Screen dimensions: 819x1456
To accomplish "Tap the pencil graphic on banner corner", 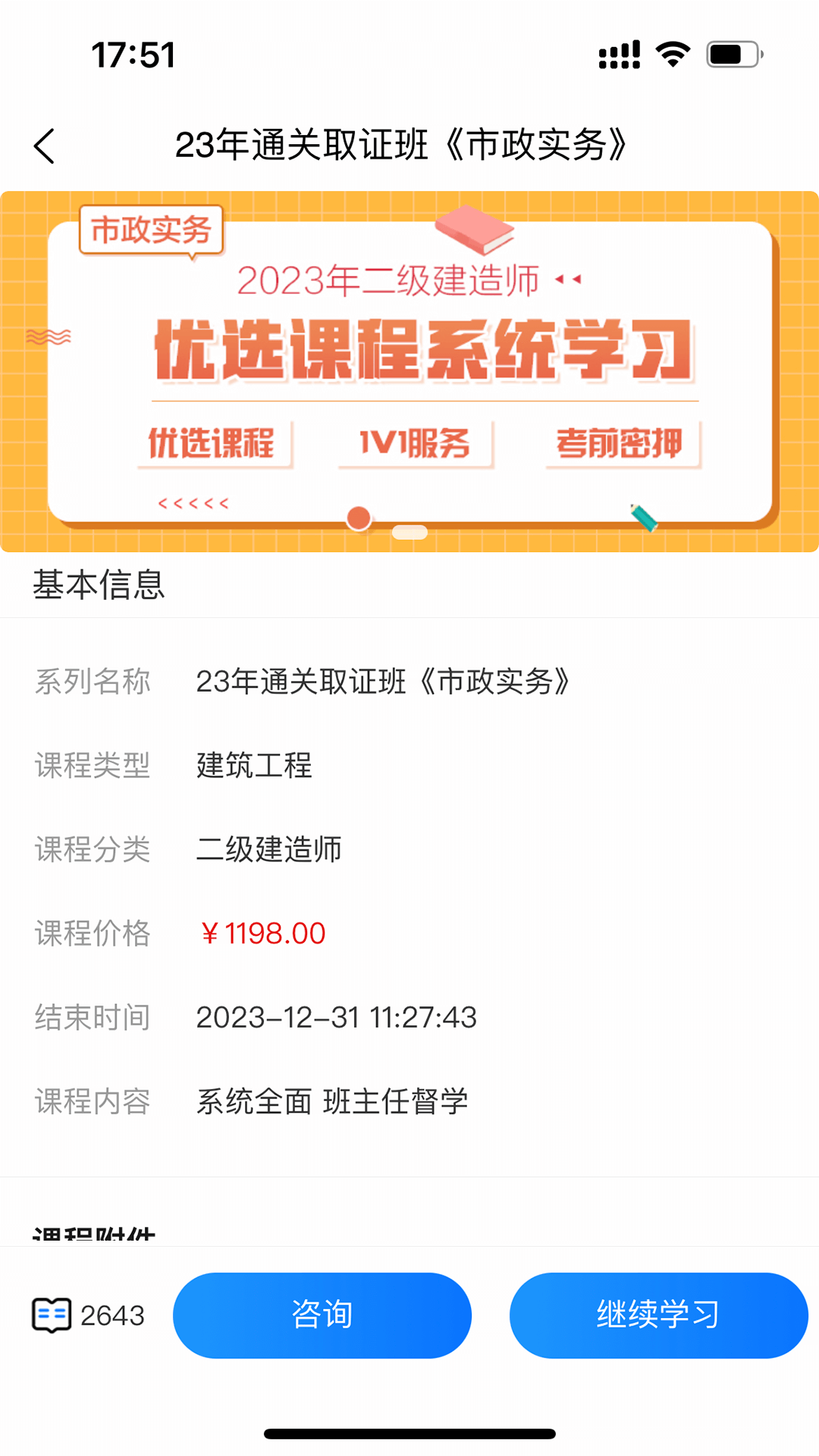I will click(644, 517).
